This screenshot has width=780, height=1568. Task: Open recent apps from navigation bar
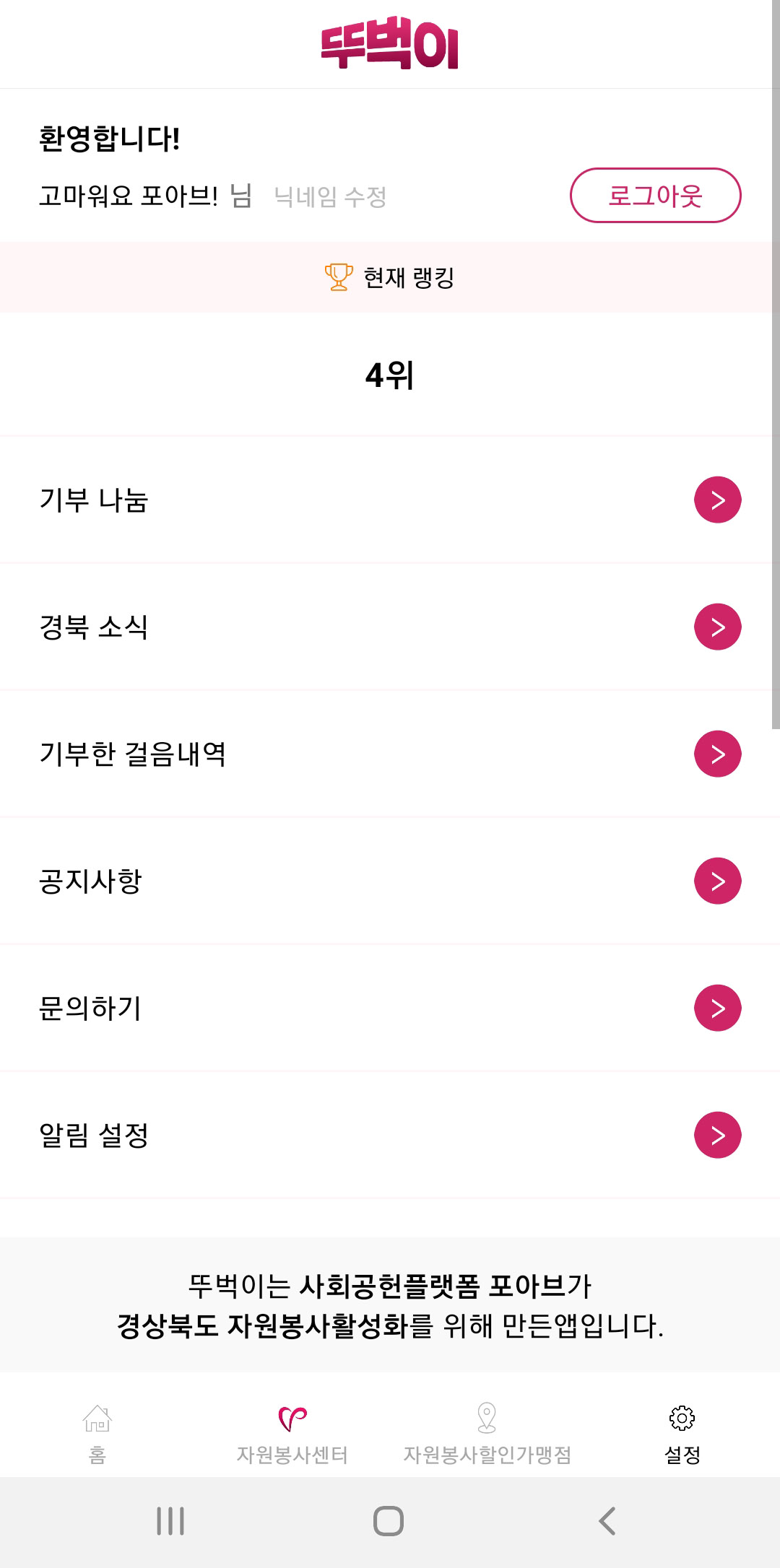[170, 1521]
